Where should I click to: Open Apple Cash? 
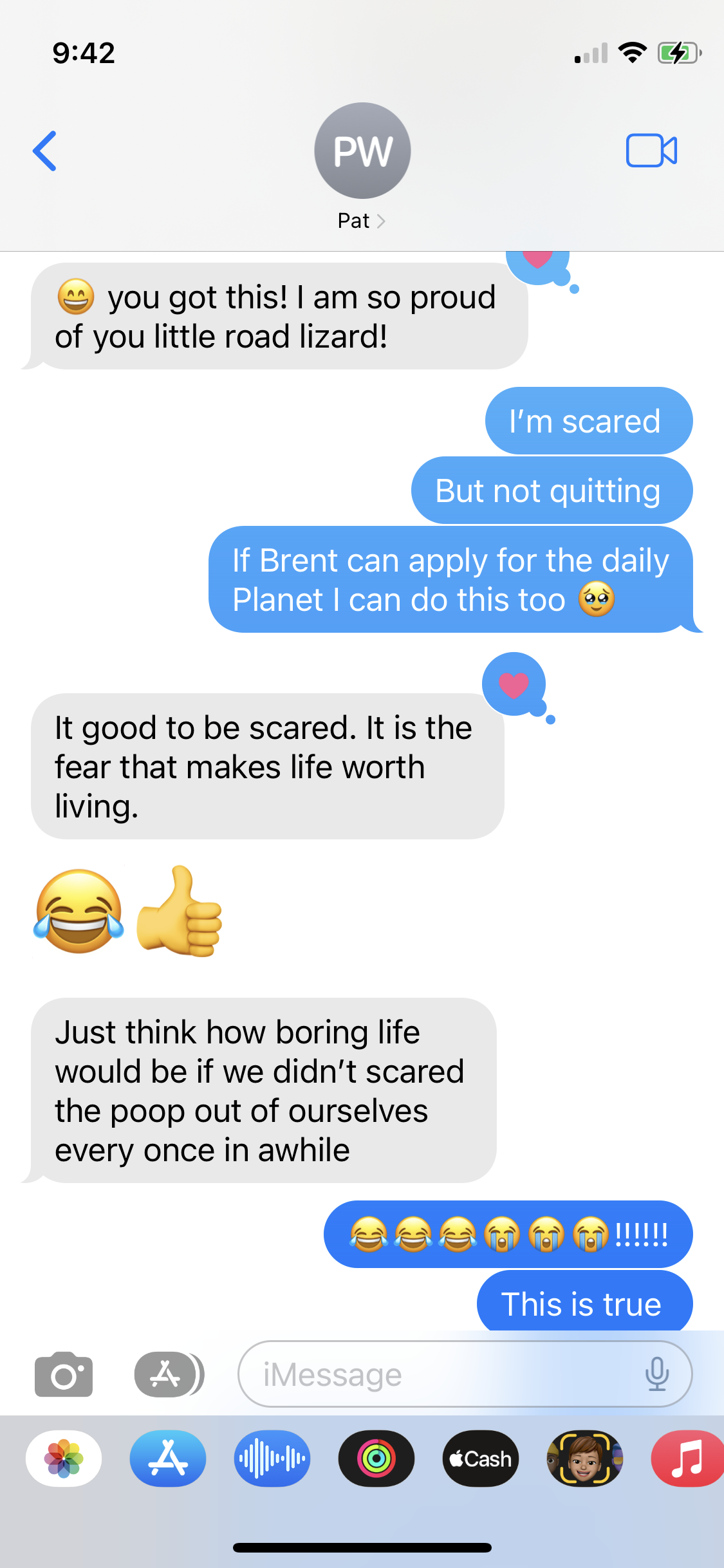pos(481,1459)
